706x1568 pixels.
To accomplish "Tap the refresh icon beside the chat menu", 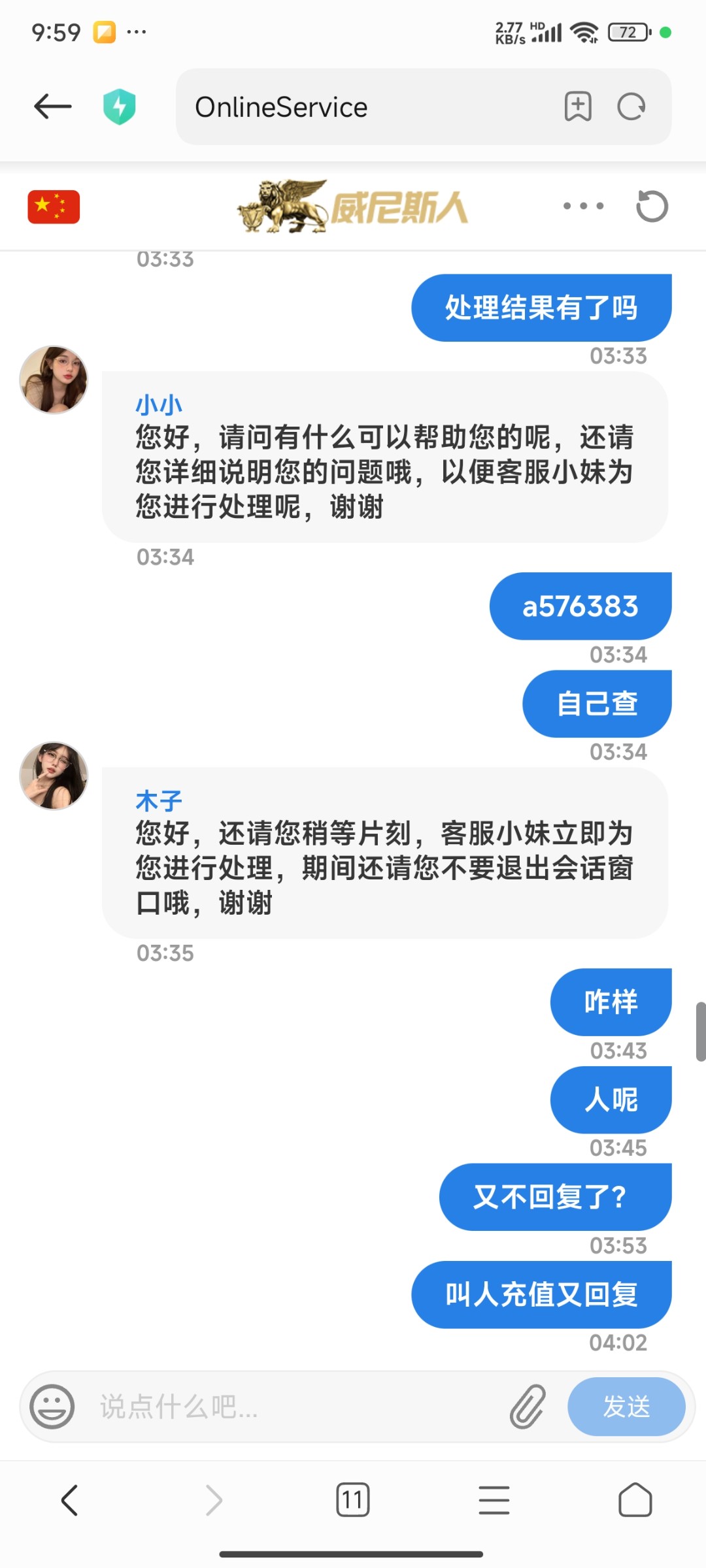I will (x=652, y=206).
